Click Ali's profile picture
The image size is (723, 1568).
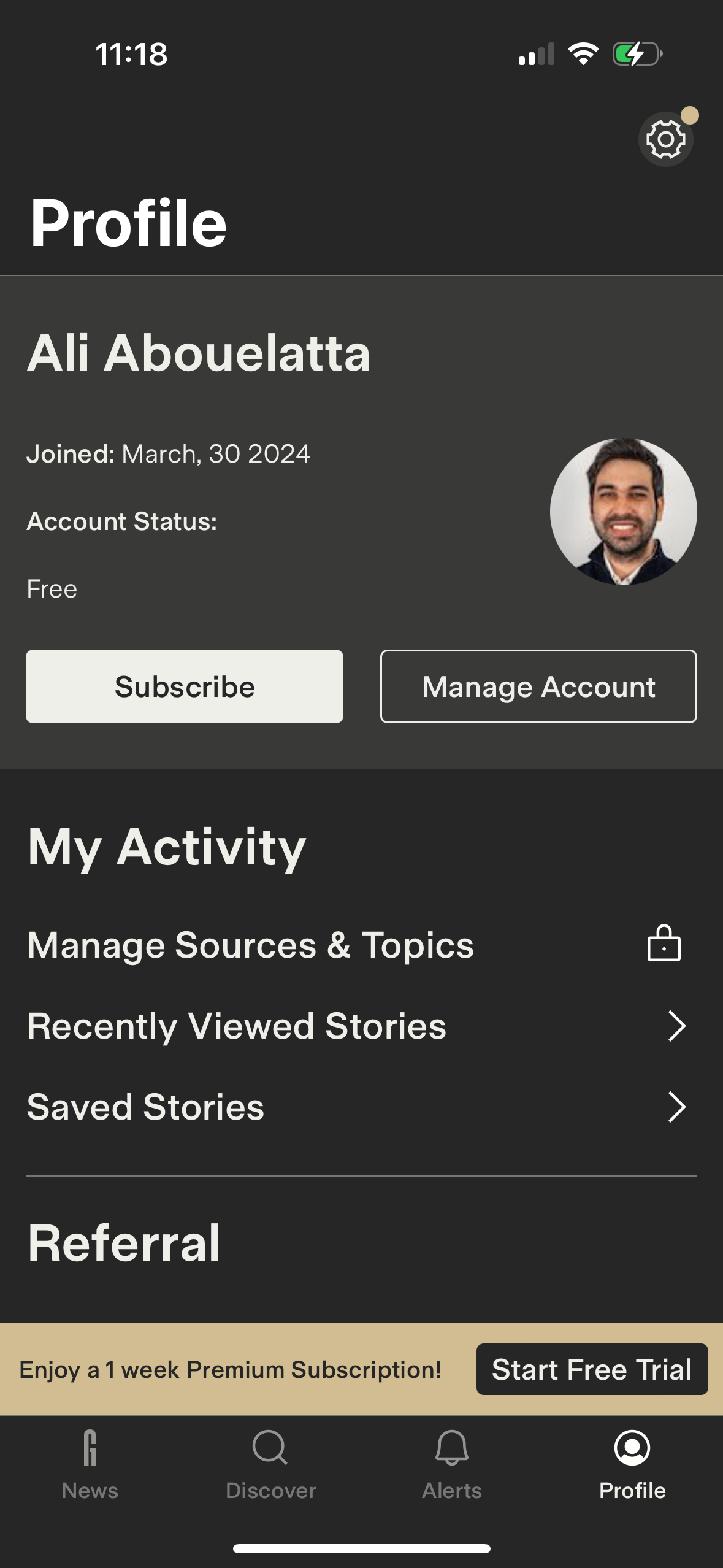click(624, 512)
